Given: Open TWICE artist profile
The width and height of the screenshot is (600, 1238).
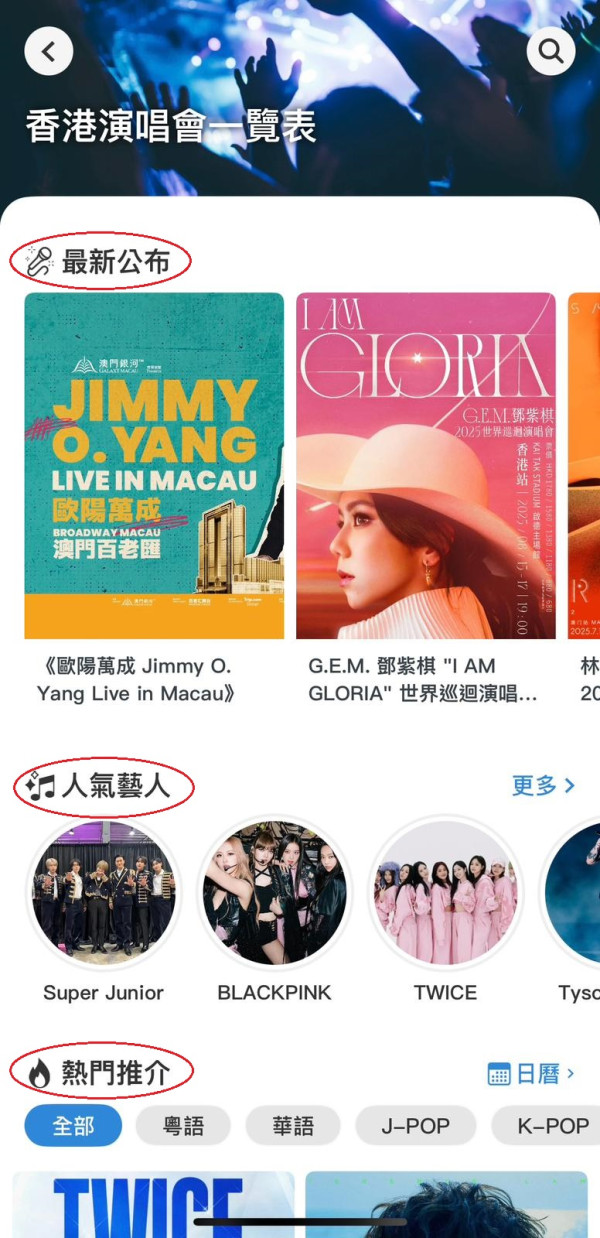Looking at the screenshot, I should pos(445,894).
